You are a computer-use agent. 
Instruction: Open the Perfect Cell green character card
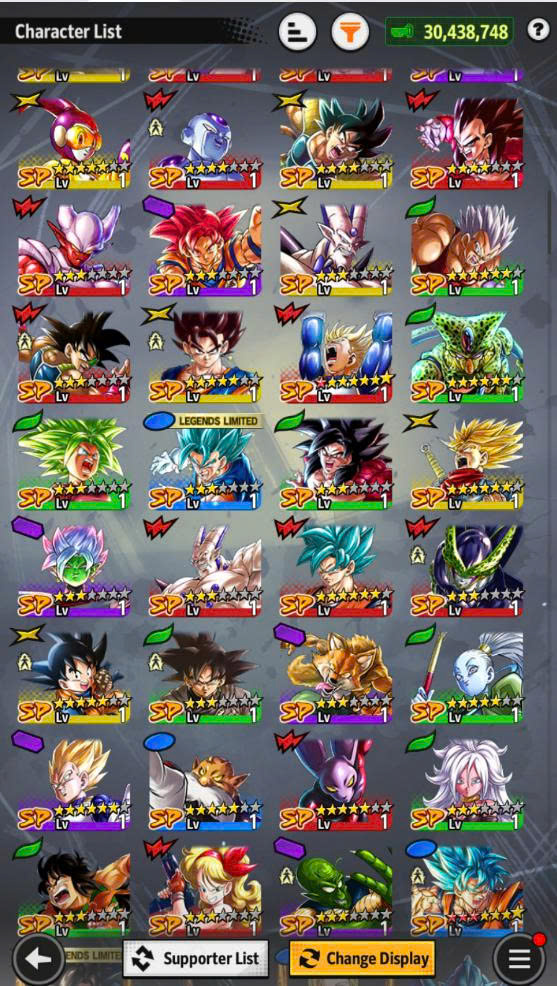tap(467, 354)
